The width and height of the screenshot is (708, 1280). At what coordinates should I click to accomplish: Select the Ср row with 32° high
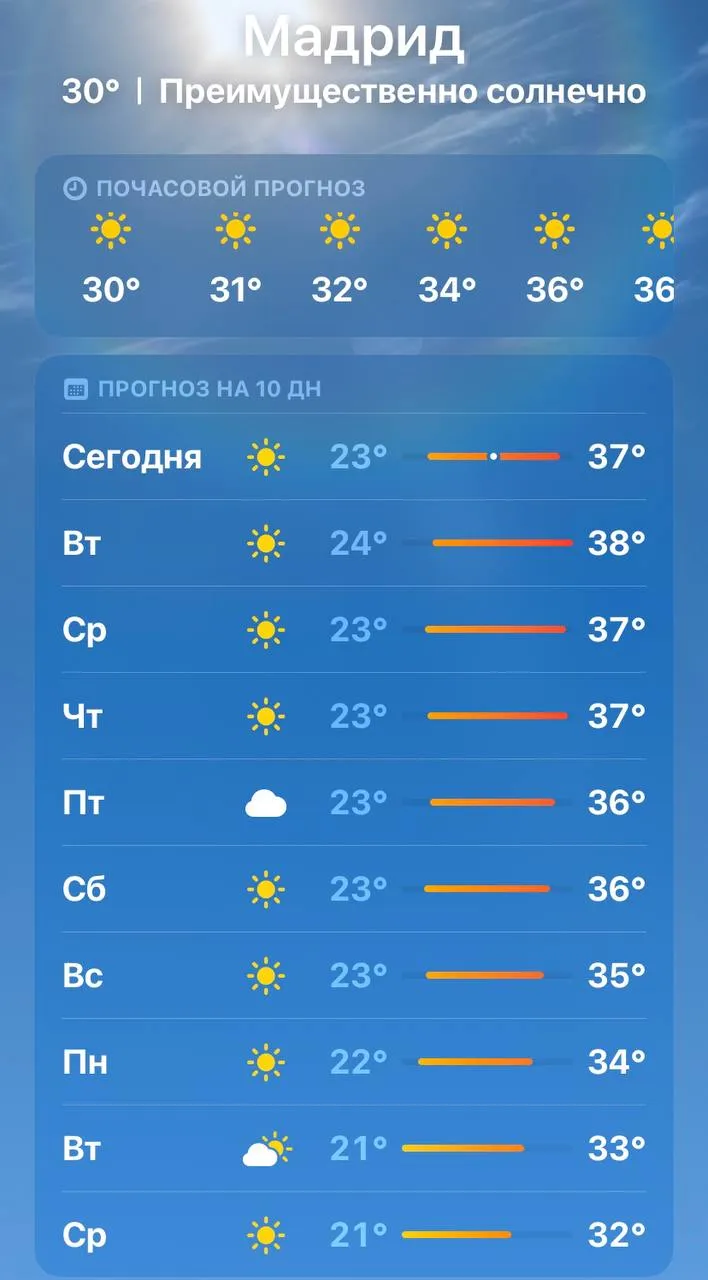354,1234
